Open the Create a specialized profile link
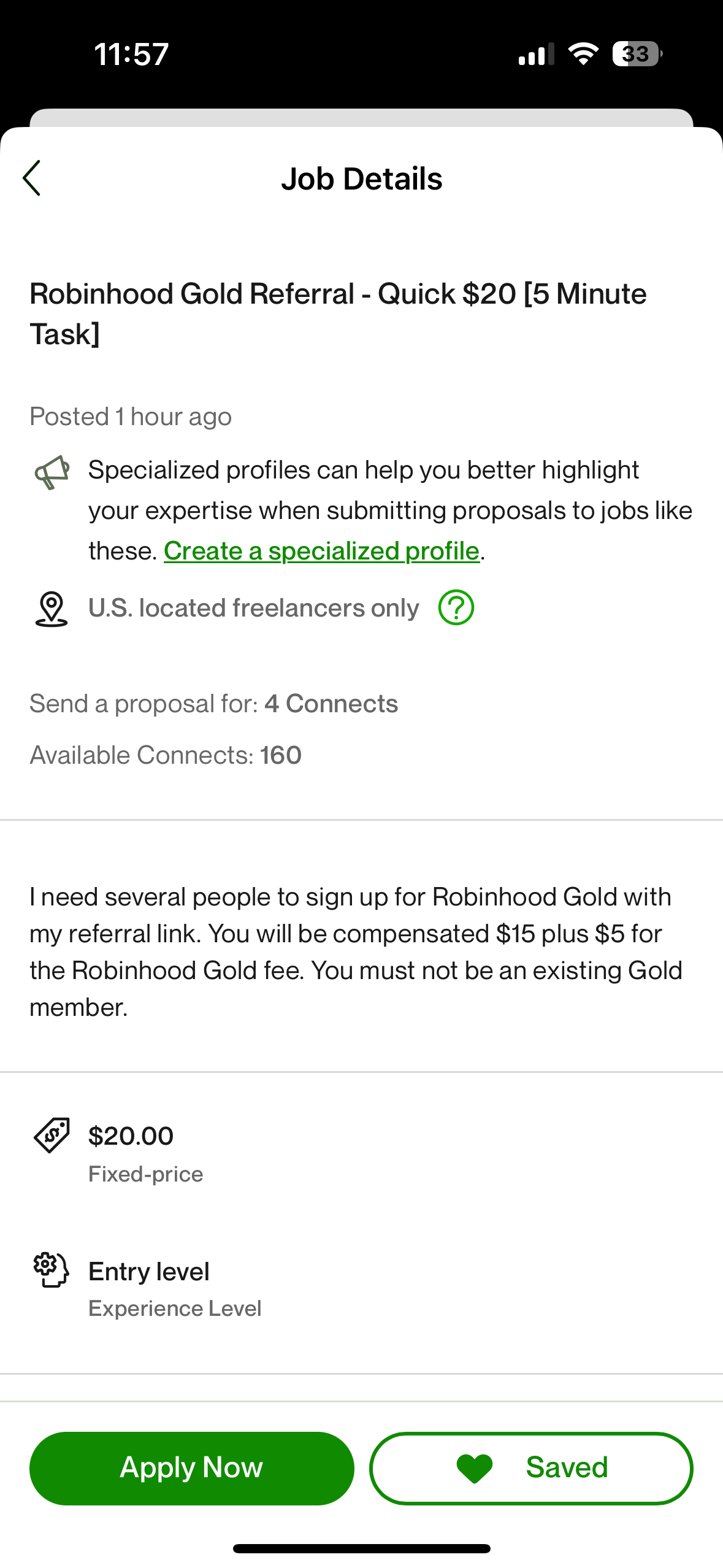This screenshot has height=1568, width=723. coord(321,550)
